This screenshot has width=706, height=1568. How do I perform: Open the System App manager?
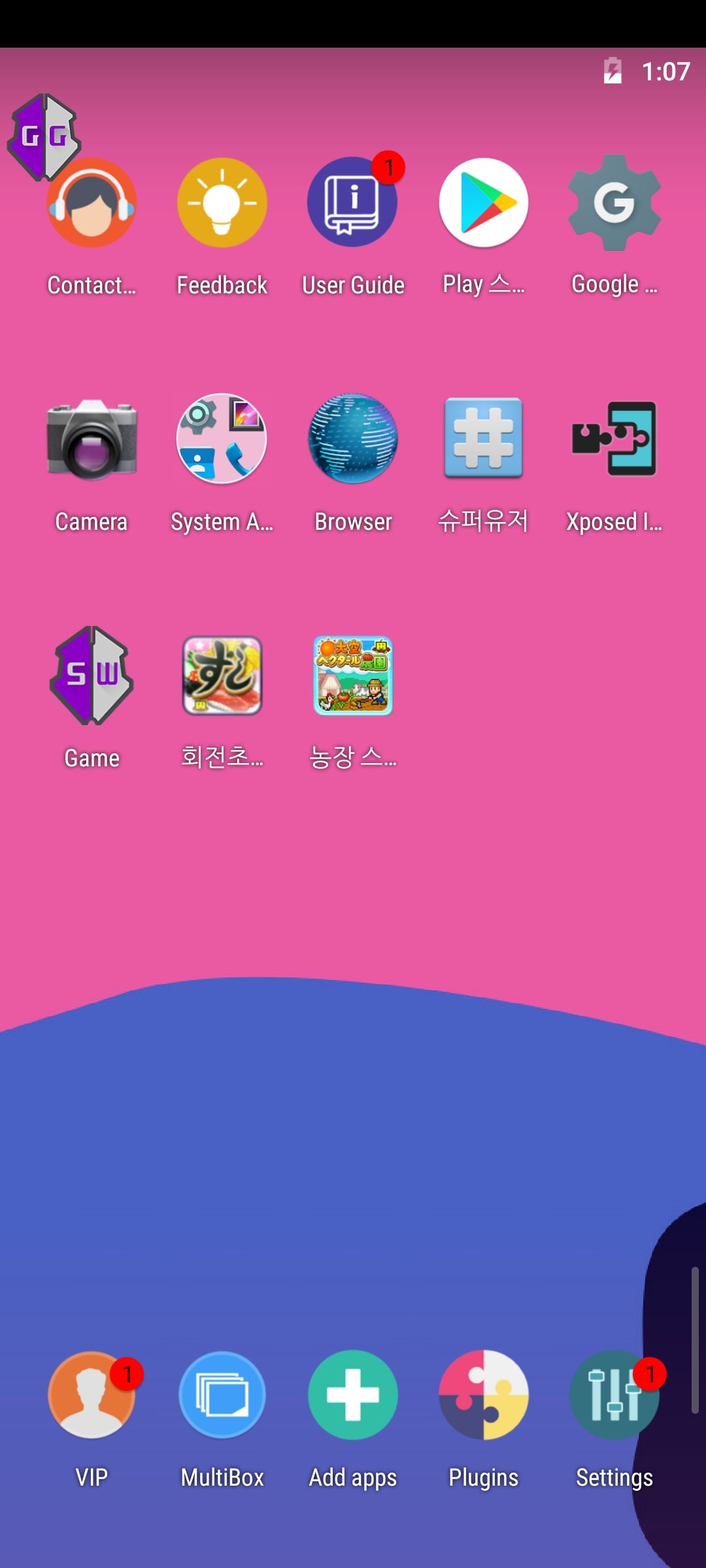(222, 439)
